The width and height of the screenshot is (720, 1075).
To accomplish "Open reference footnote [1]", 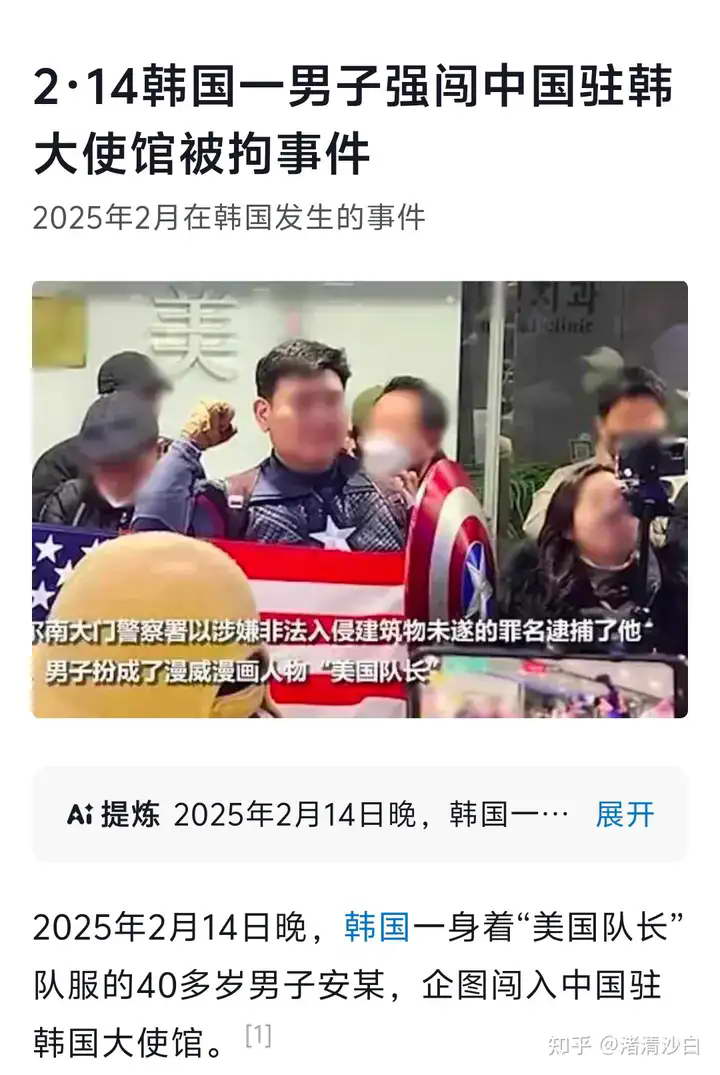I will coord(258,1035).
